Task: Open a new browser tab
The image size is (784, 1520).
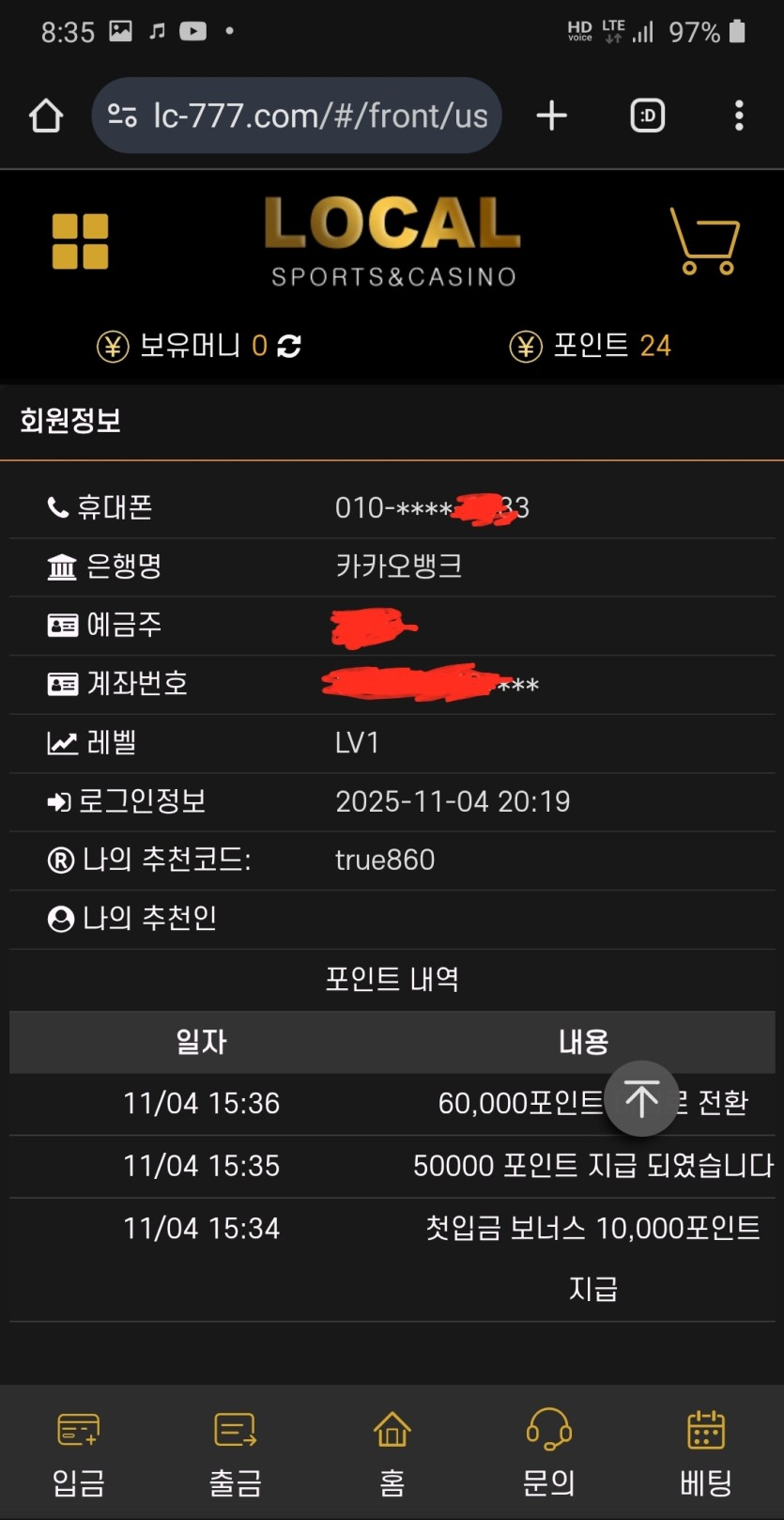Action: click(552, 116)
